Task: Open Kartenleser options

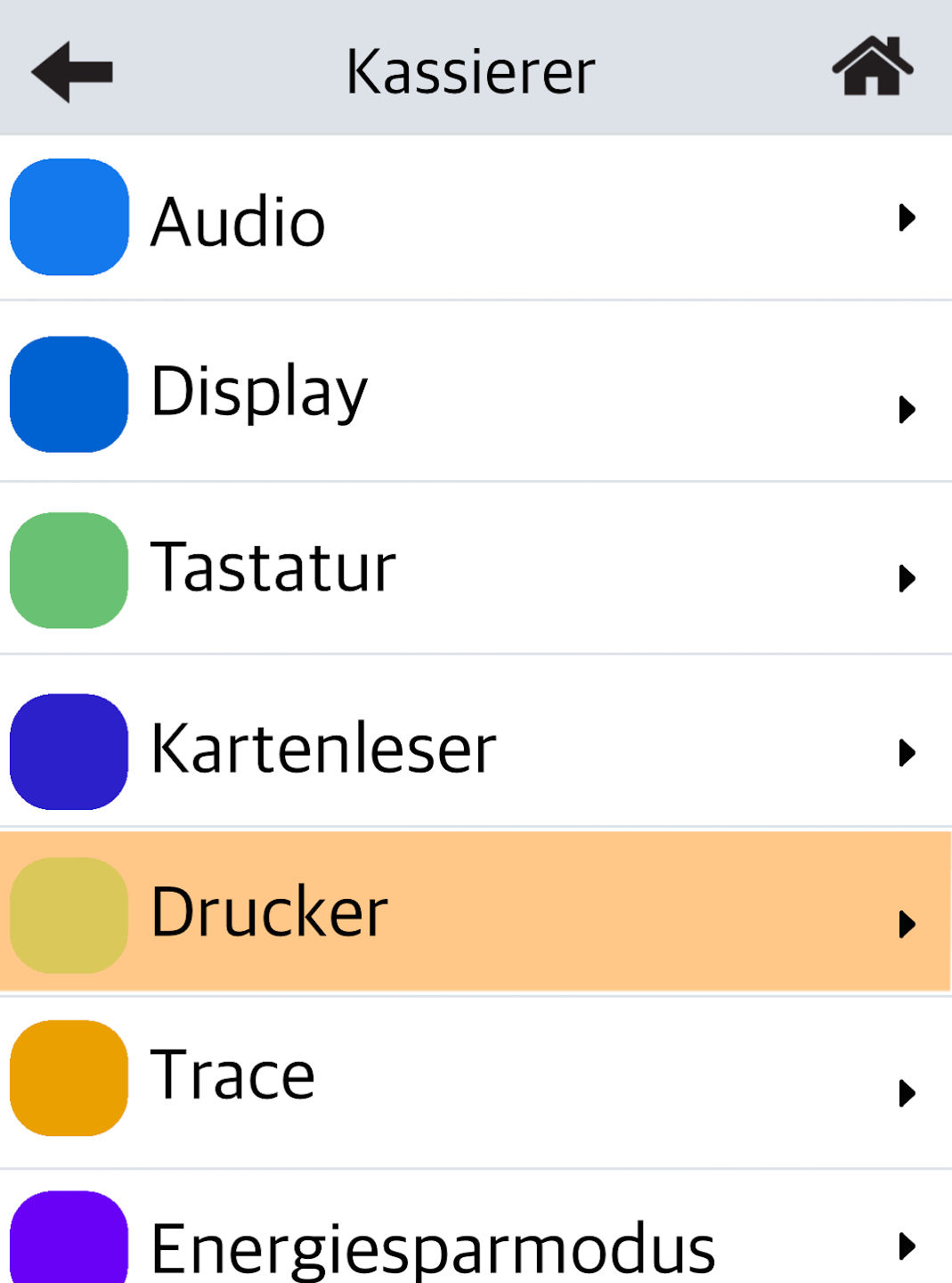Action: [x=476, y=749]
